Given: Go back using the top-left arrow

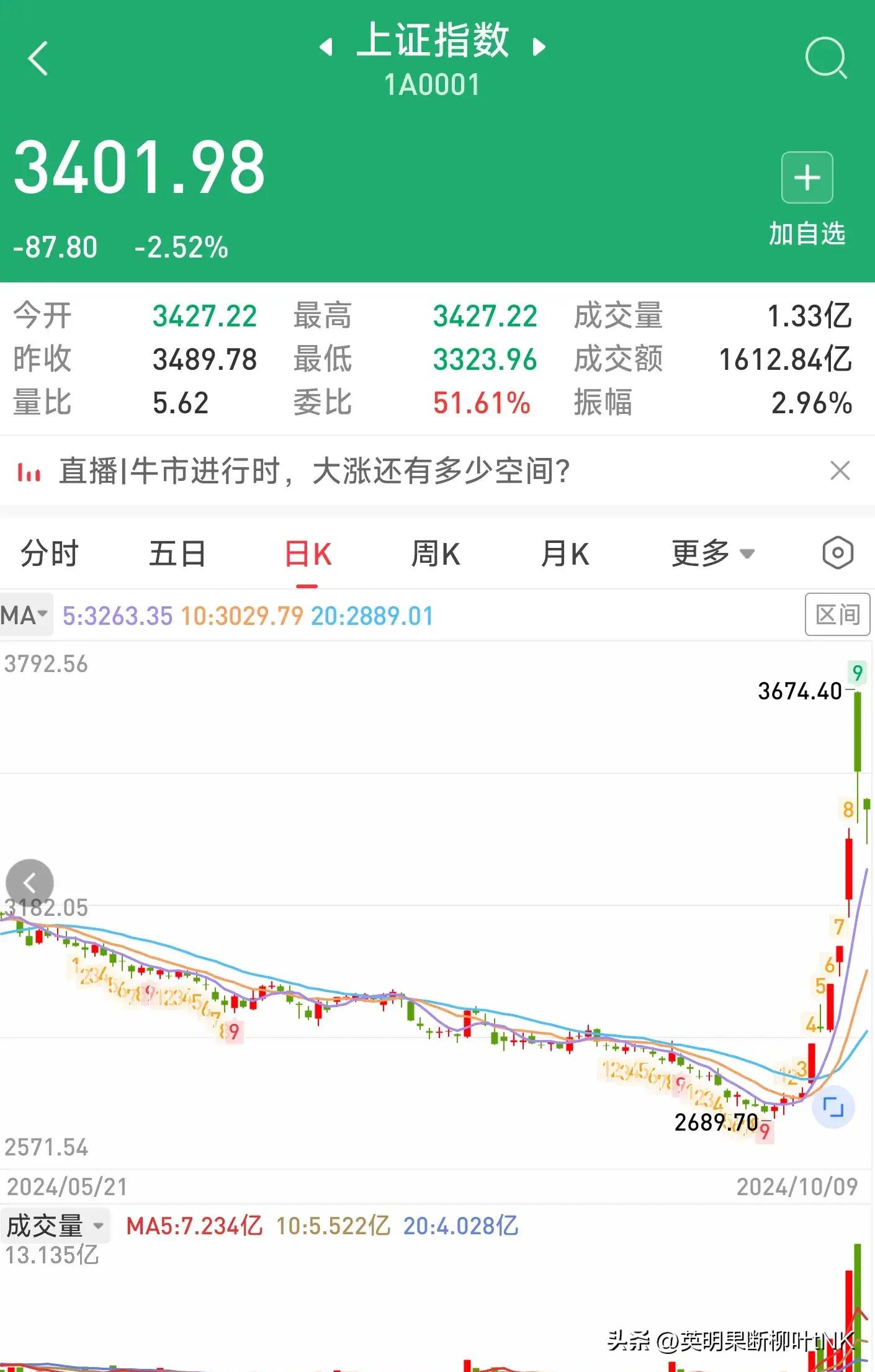Looking at the screenshot, I should (38, 59).
